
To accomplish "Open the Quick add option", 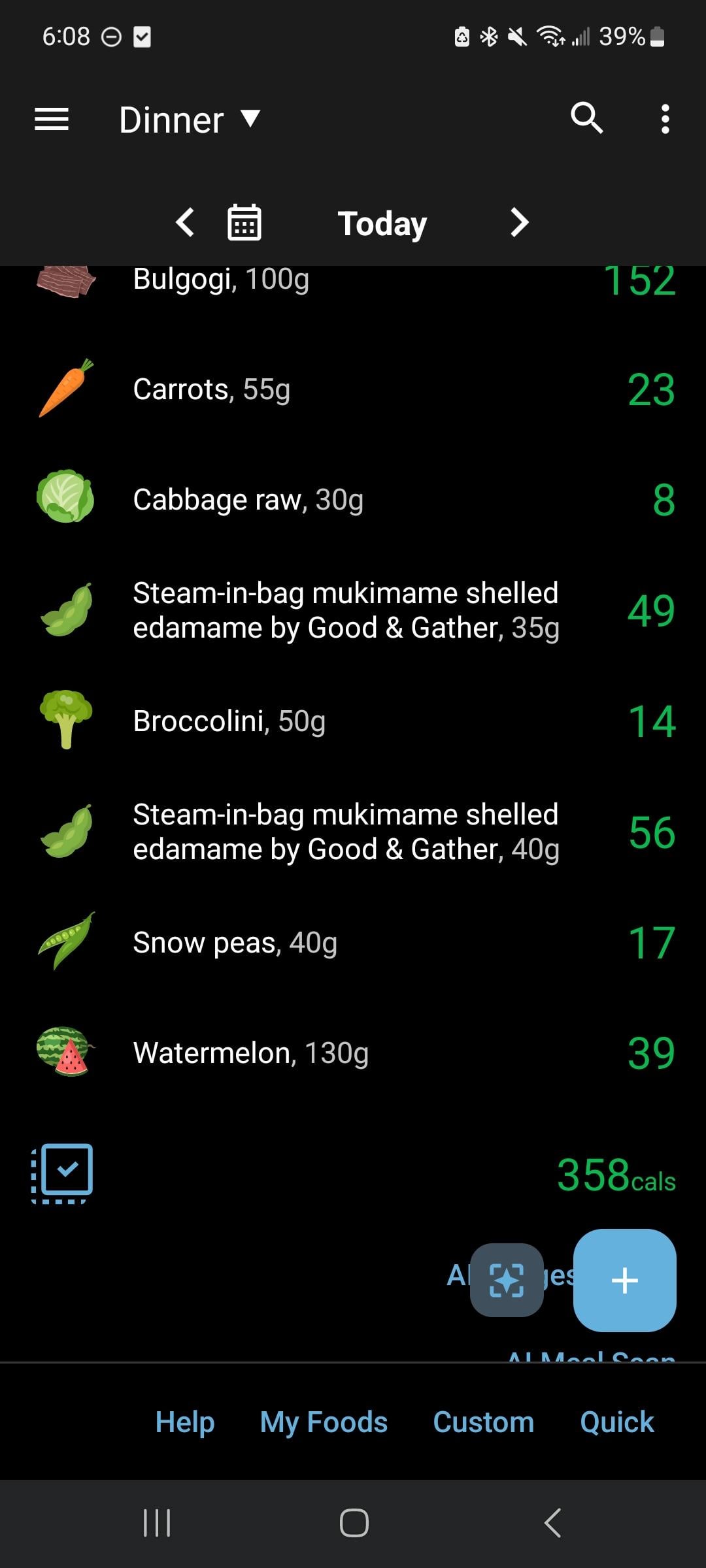I will coord(616,1422).
